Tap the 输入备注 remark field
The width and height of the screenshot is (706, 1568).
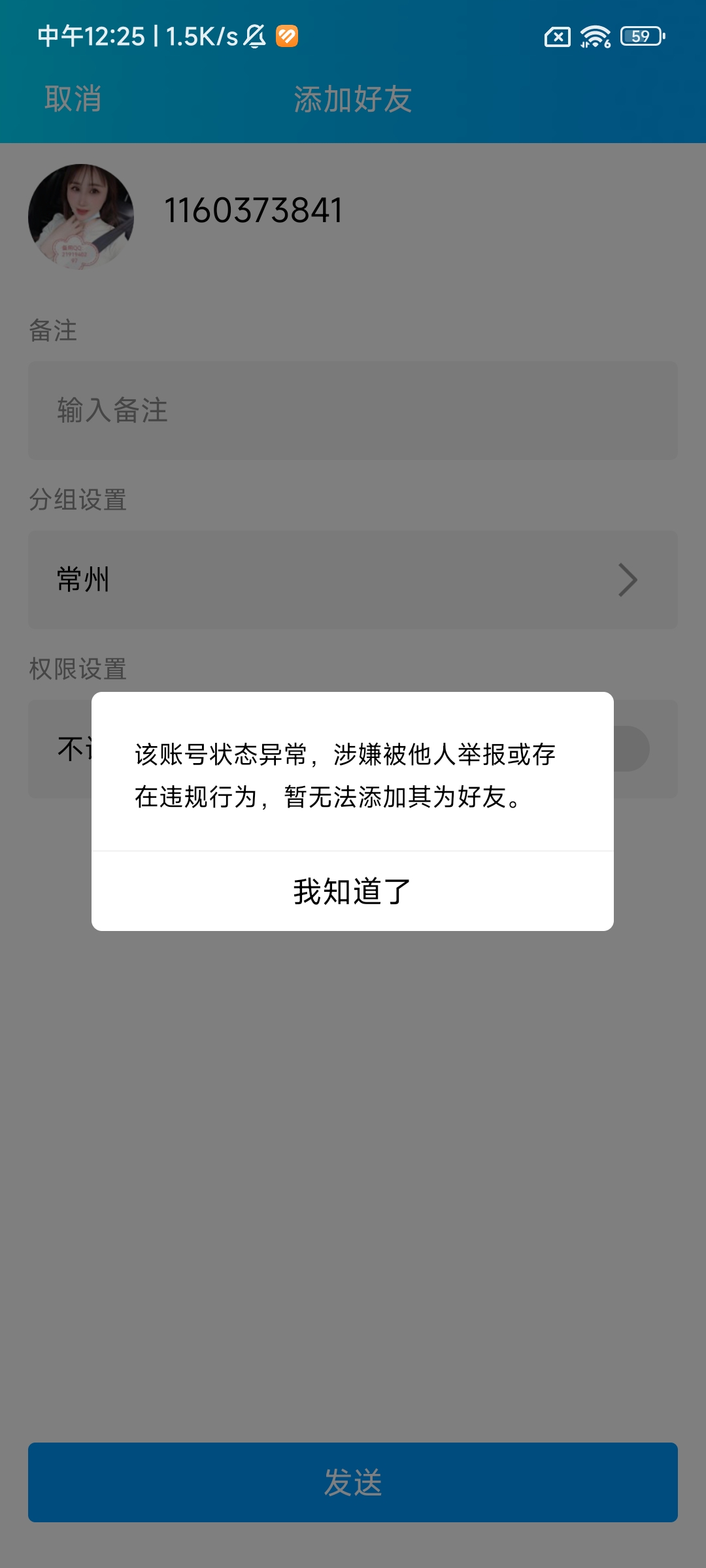pos(352,410)
